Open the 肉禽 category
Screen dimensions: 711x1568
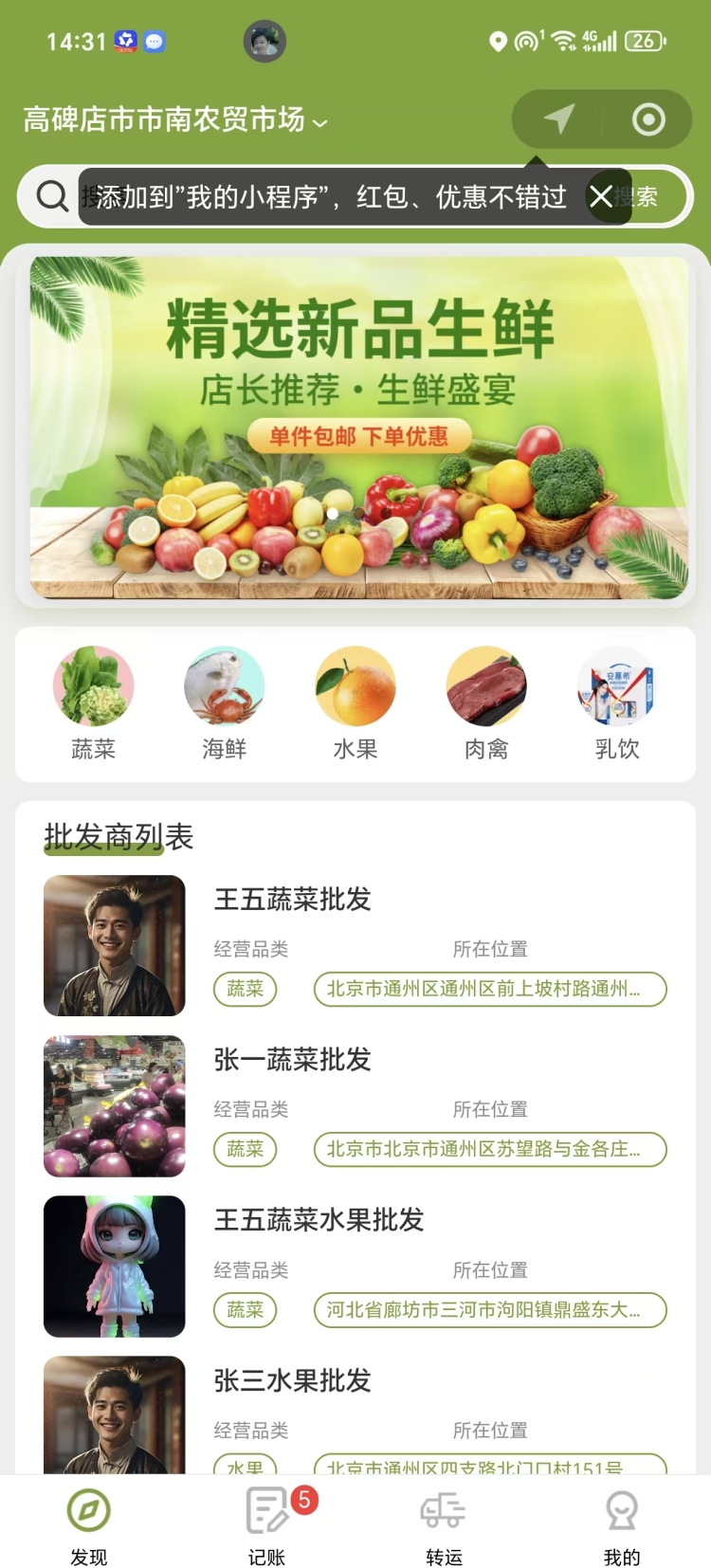point(486,702)
